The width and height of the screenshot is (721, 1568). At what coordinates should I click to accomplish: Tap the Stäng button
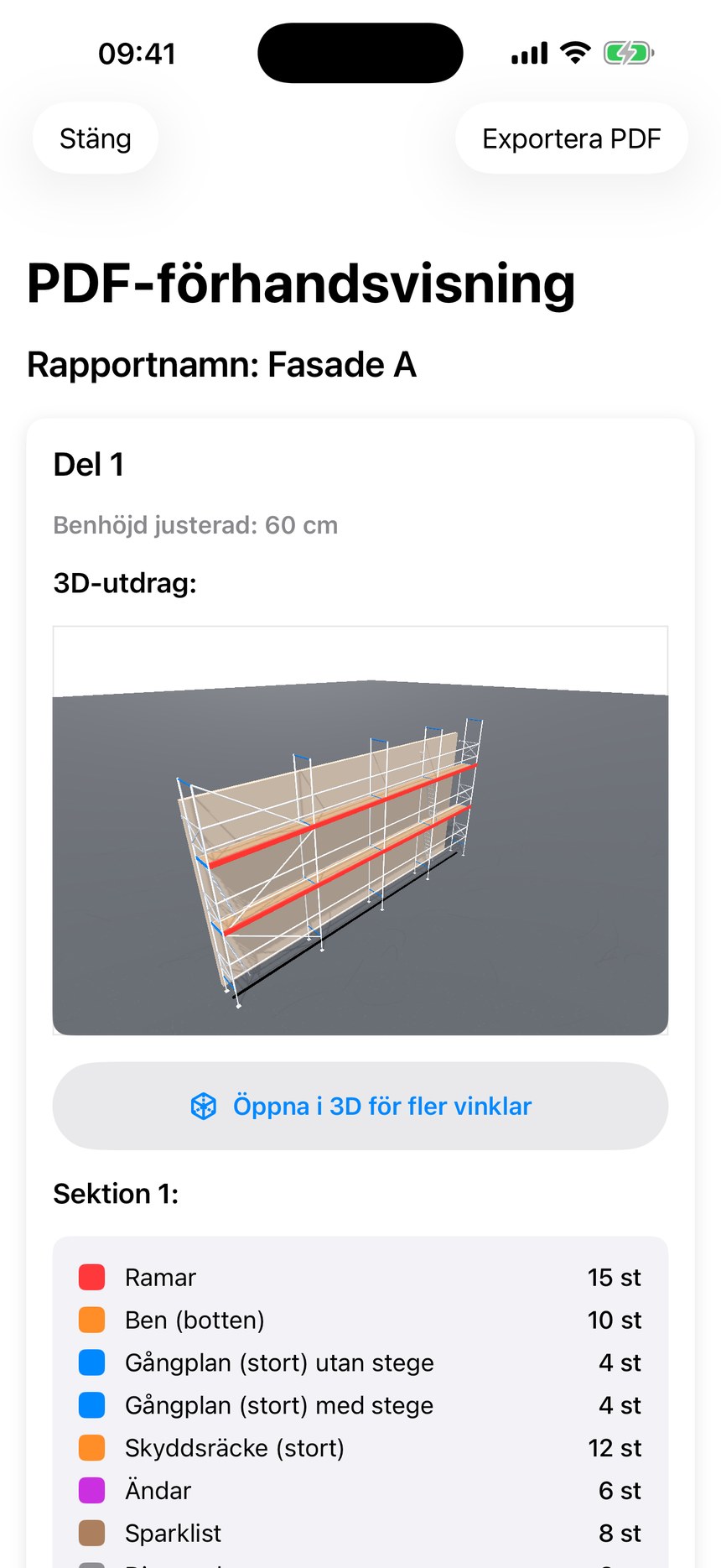coord(95,138)
